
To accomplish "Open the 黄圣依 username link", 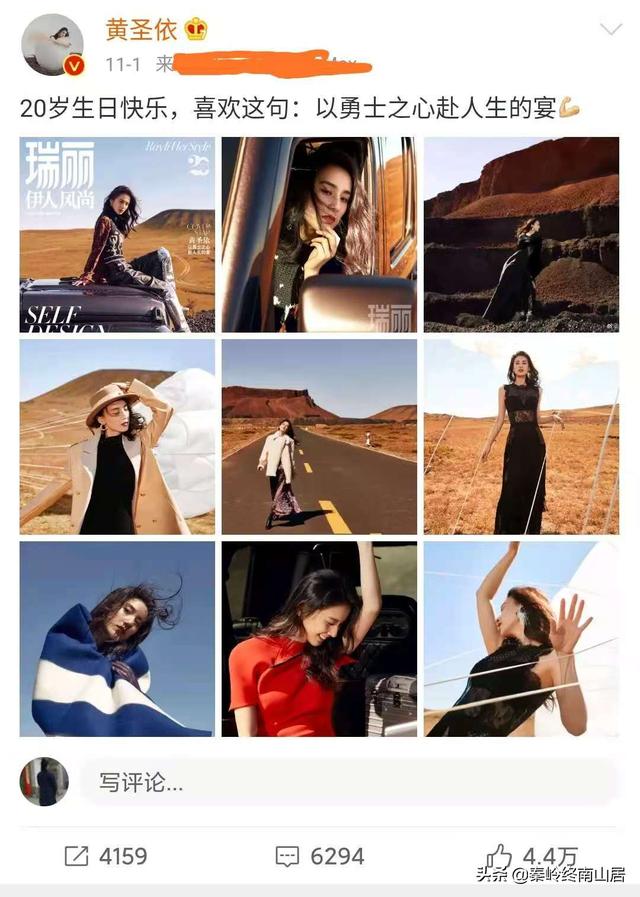I will tap(143, 30).
